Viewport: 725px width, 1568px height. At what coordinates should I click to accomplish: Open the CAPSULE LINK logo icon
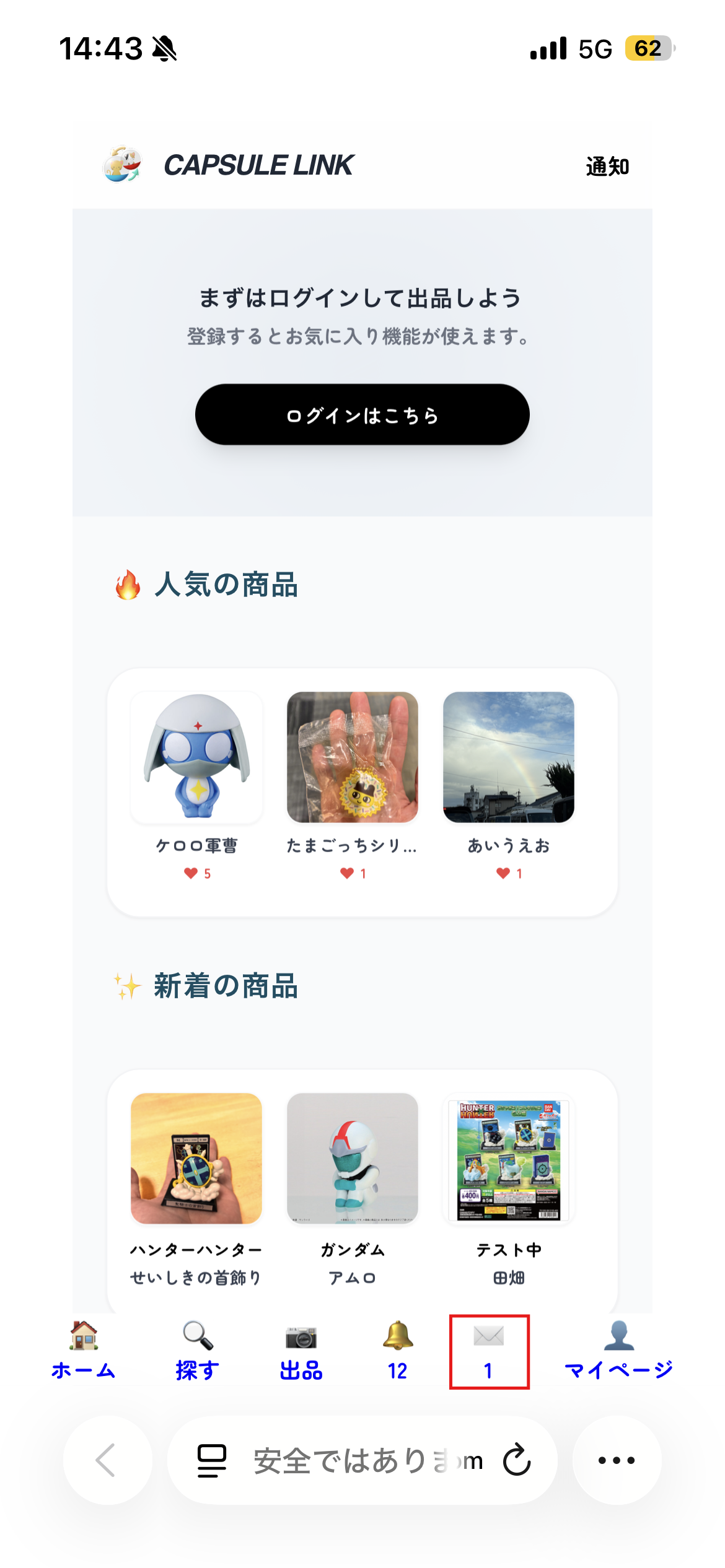(121, 166)
